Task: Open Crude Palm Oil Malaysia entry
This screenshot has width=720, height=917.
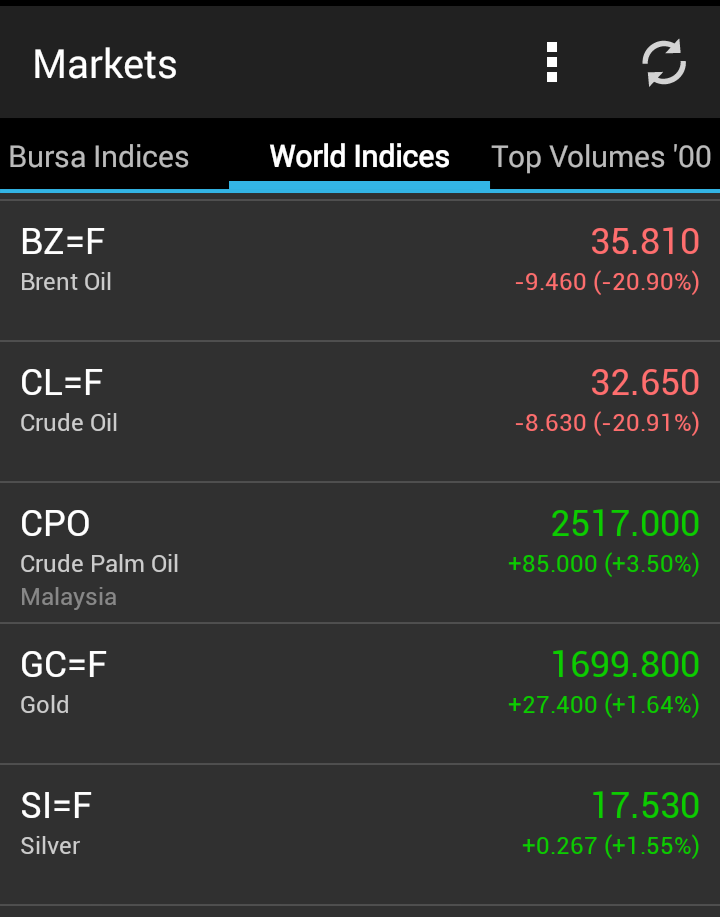Action: (x=360, y=553)
